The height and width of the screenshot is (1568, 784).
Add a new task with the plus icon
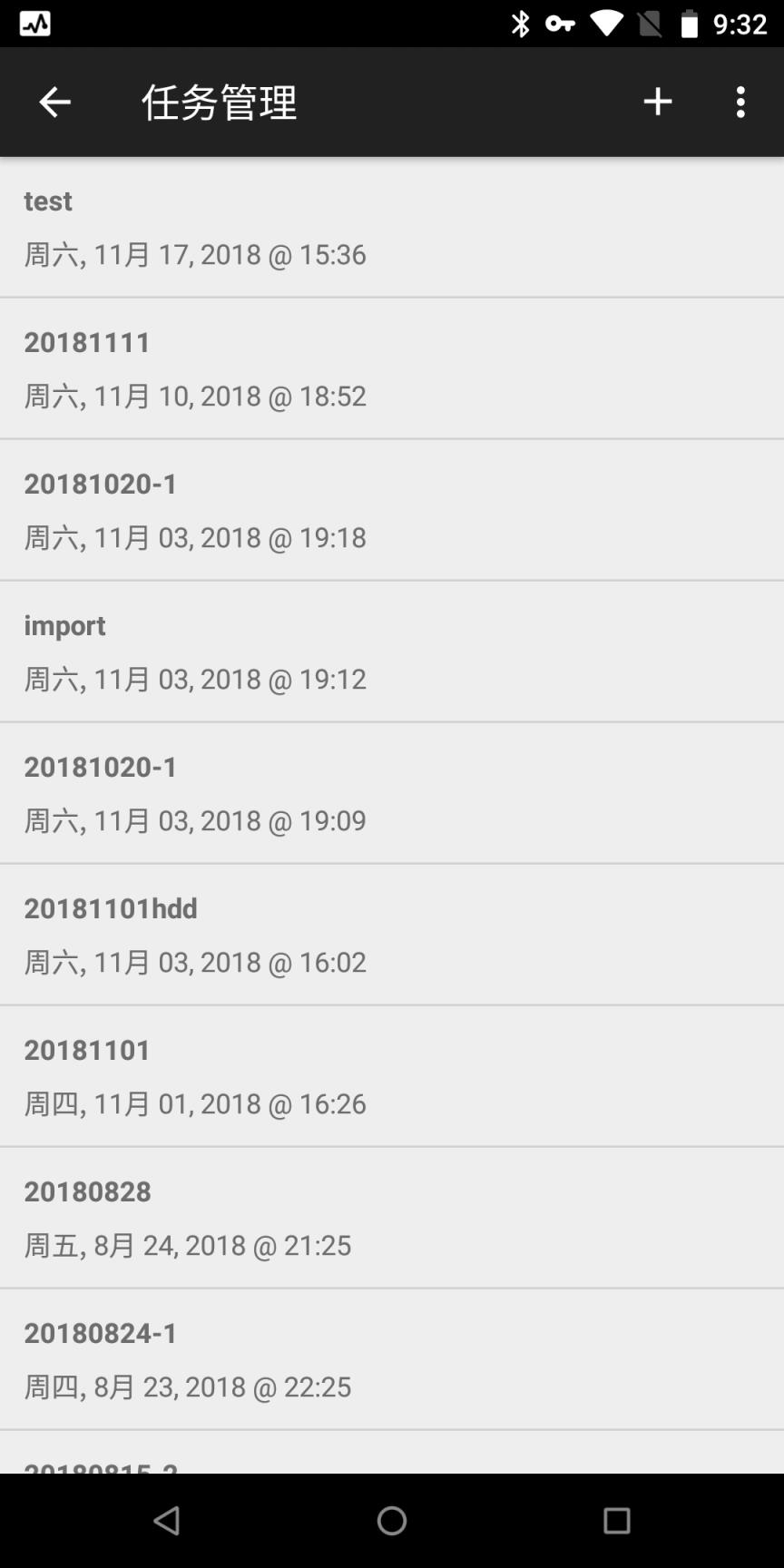click(x=657, y=102)
